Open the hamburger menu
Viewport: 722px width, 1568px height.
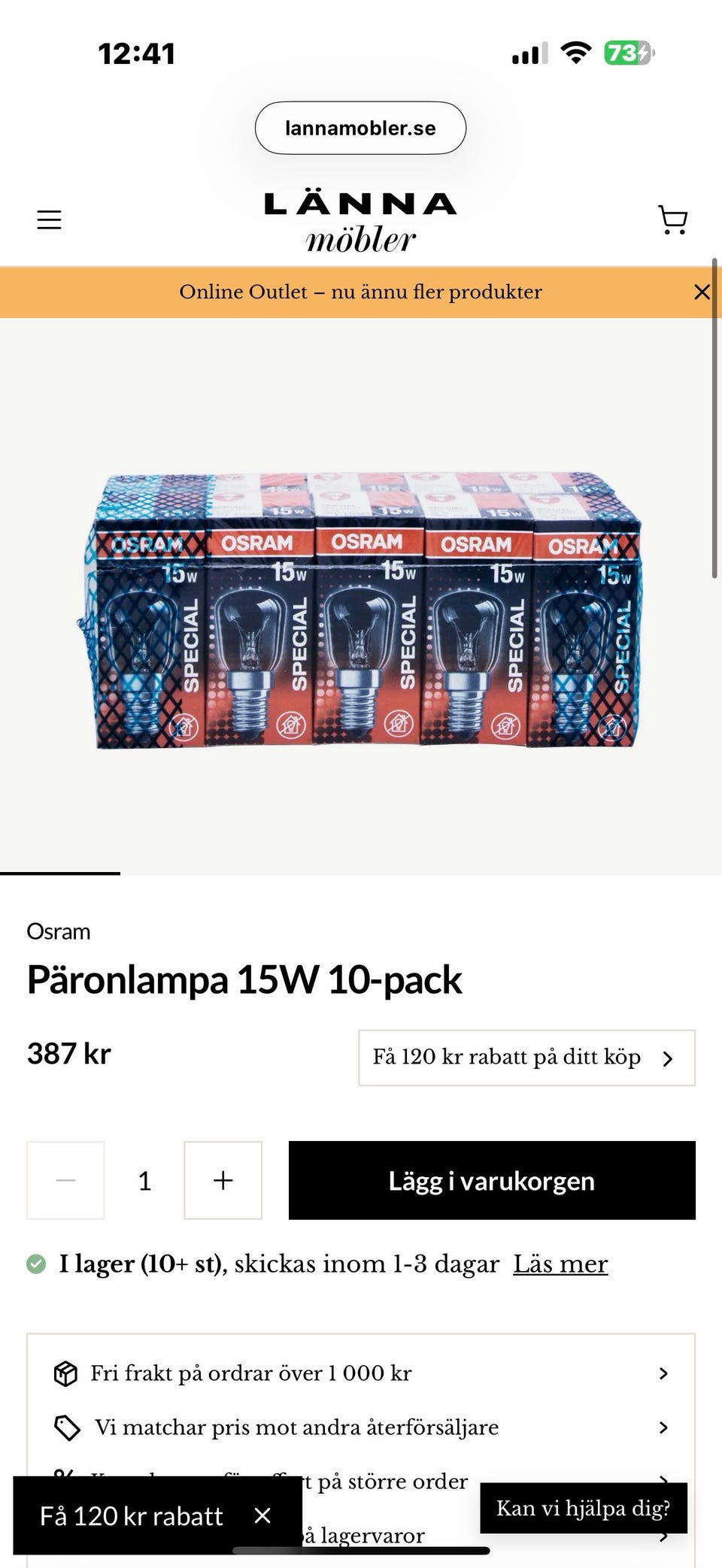tap(50, 219)
